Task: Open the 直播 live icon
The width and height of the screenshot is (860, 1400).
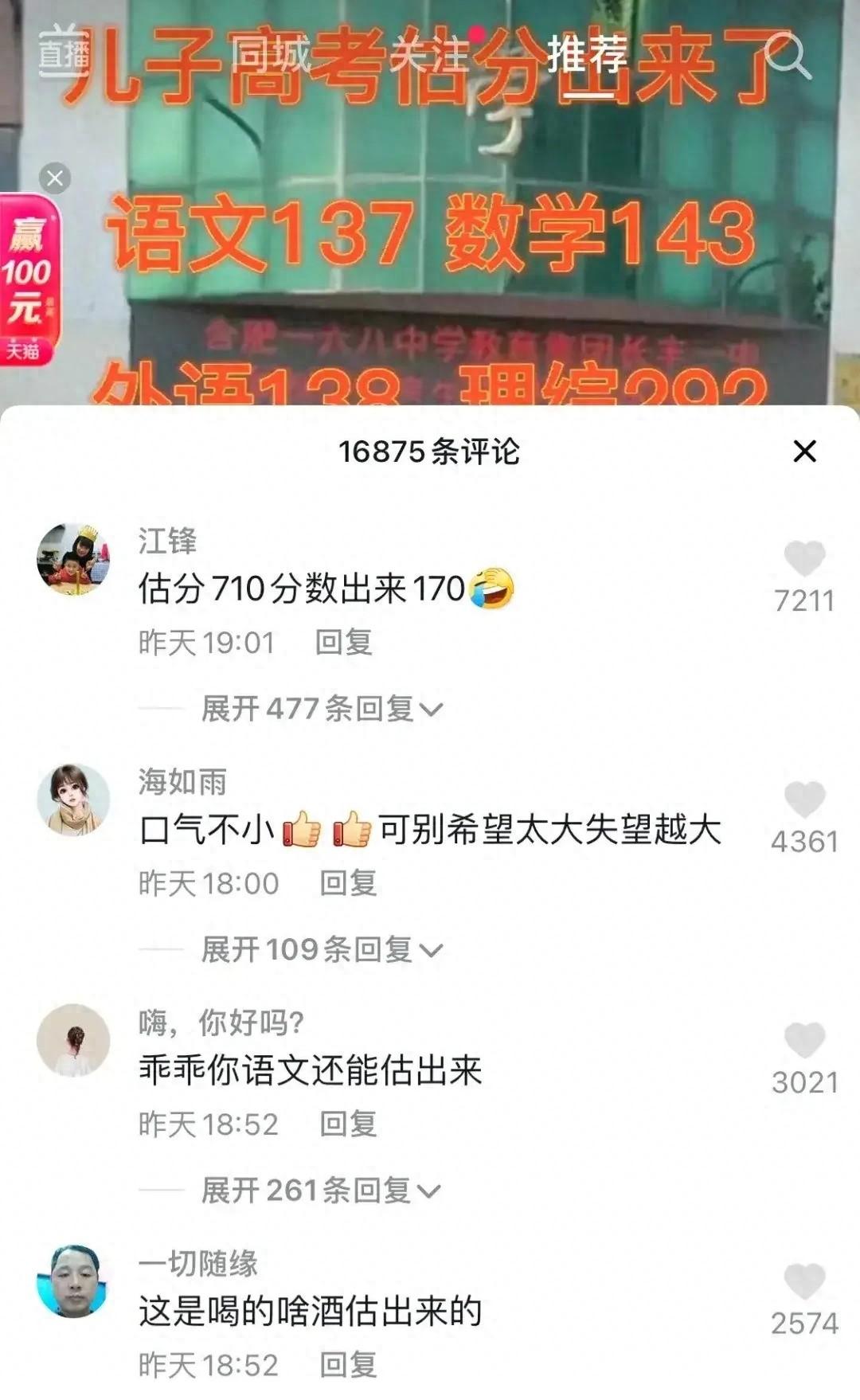Action: (x=64, y=53)
